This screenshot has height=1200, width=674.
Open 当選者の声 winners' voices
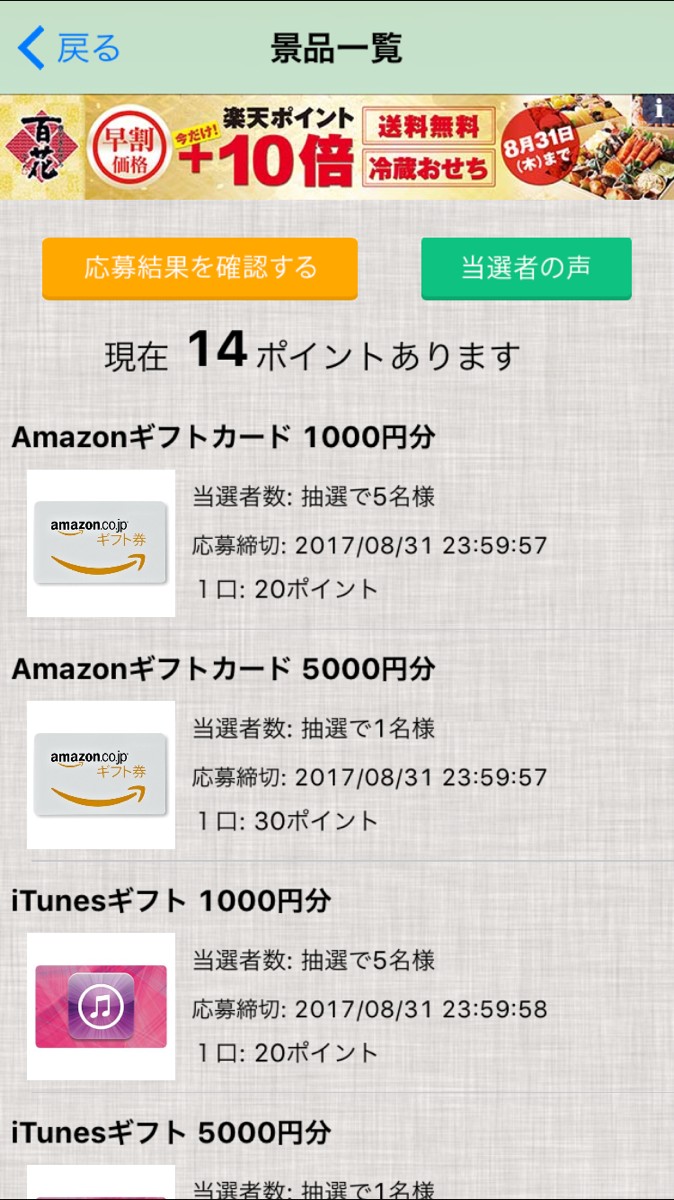pyautogui.click(x=526, y=268)
